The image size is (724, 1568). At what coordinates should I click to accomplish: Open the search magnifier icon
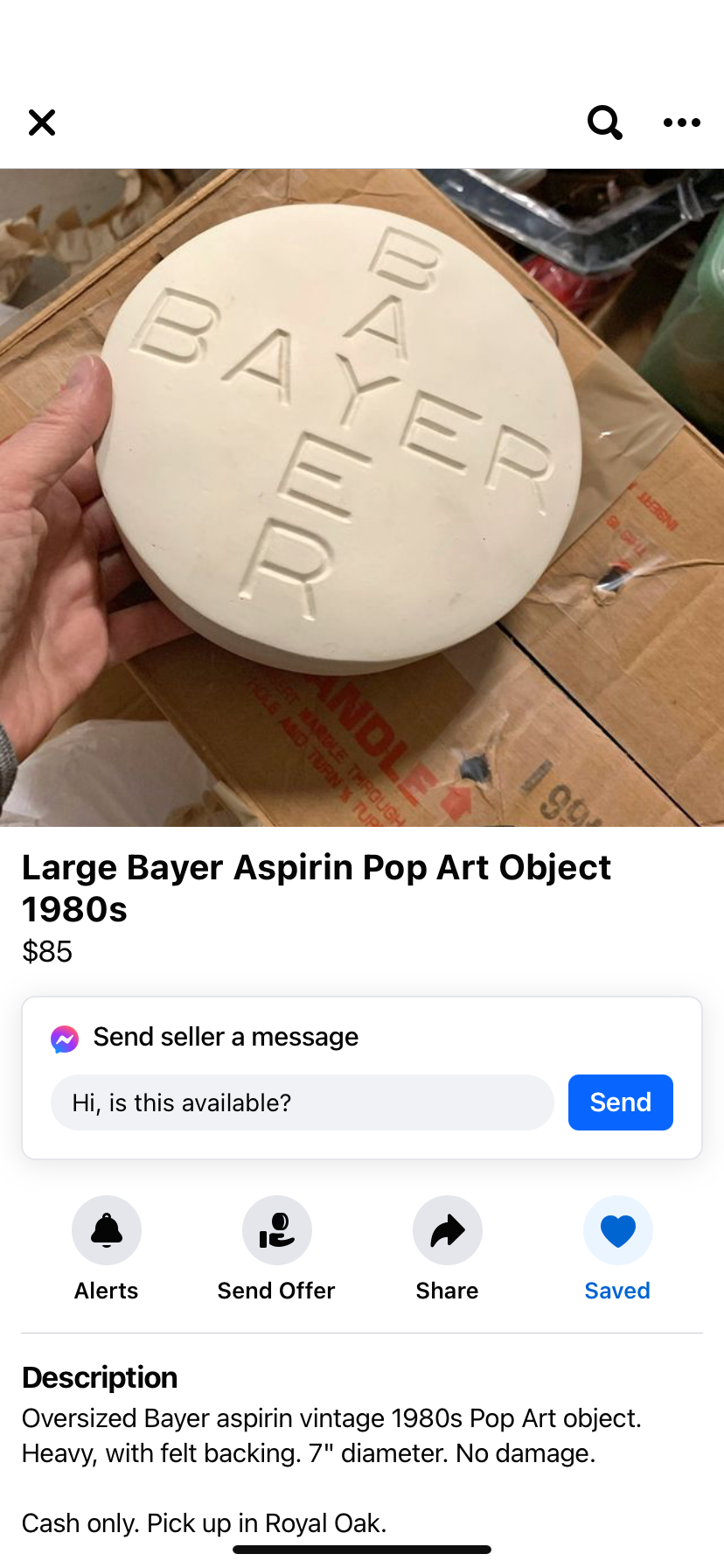pos(603,122)
